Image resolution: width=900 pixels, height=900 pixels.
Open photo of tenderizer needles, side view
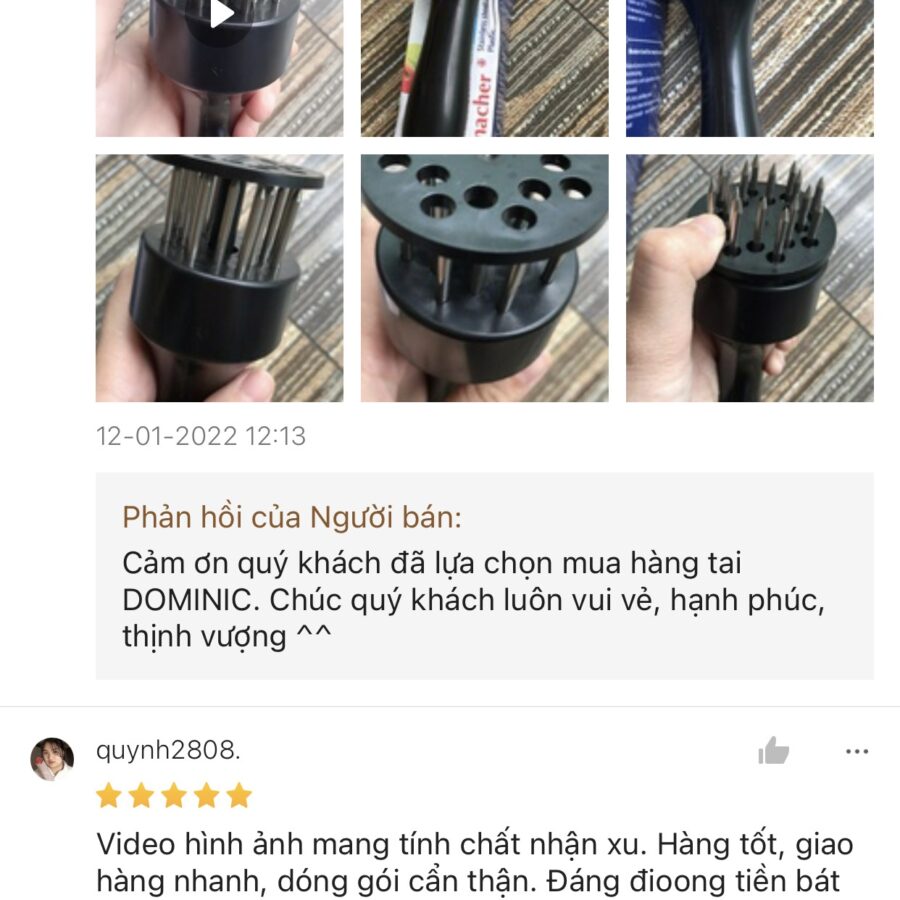[219, 278]
